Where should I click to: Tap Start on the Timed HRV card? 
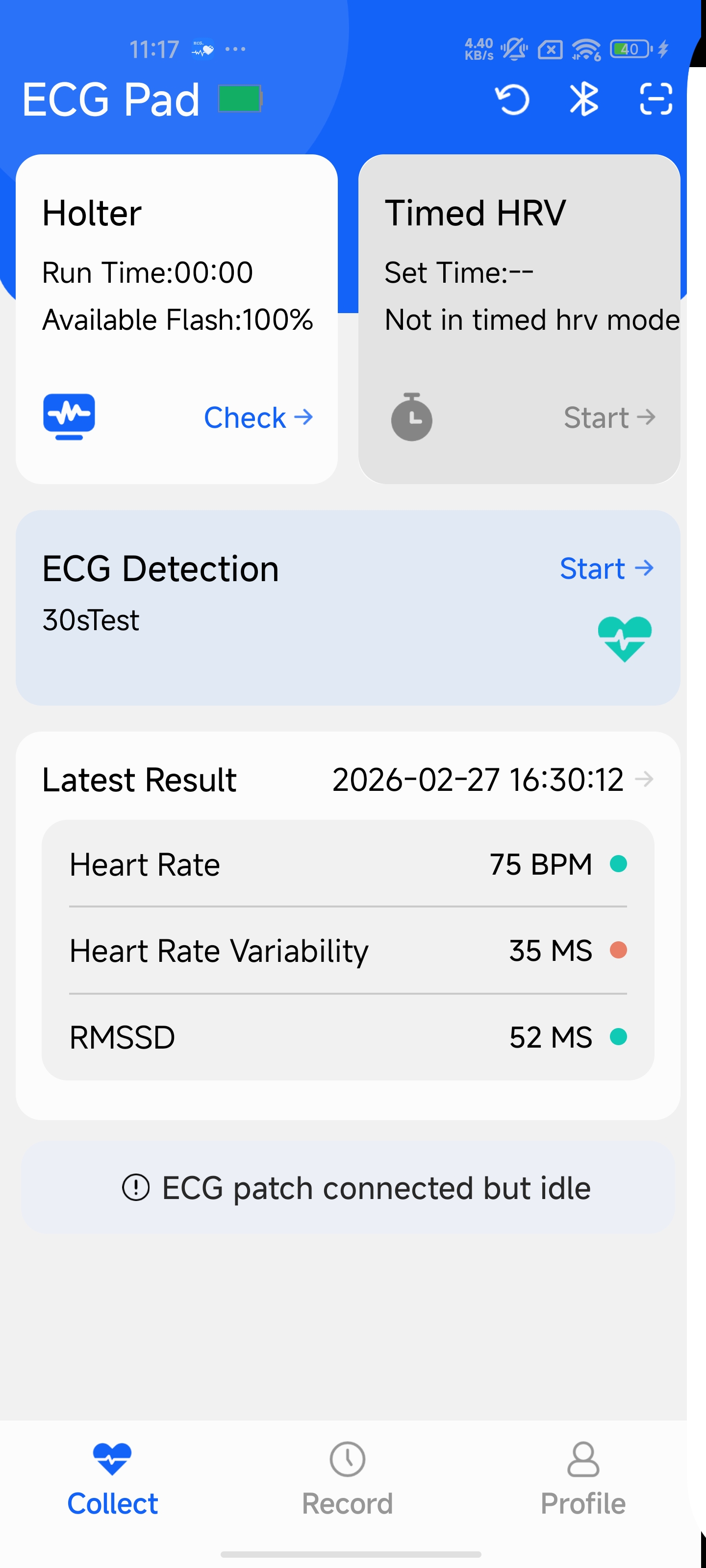point(609,417)
